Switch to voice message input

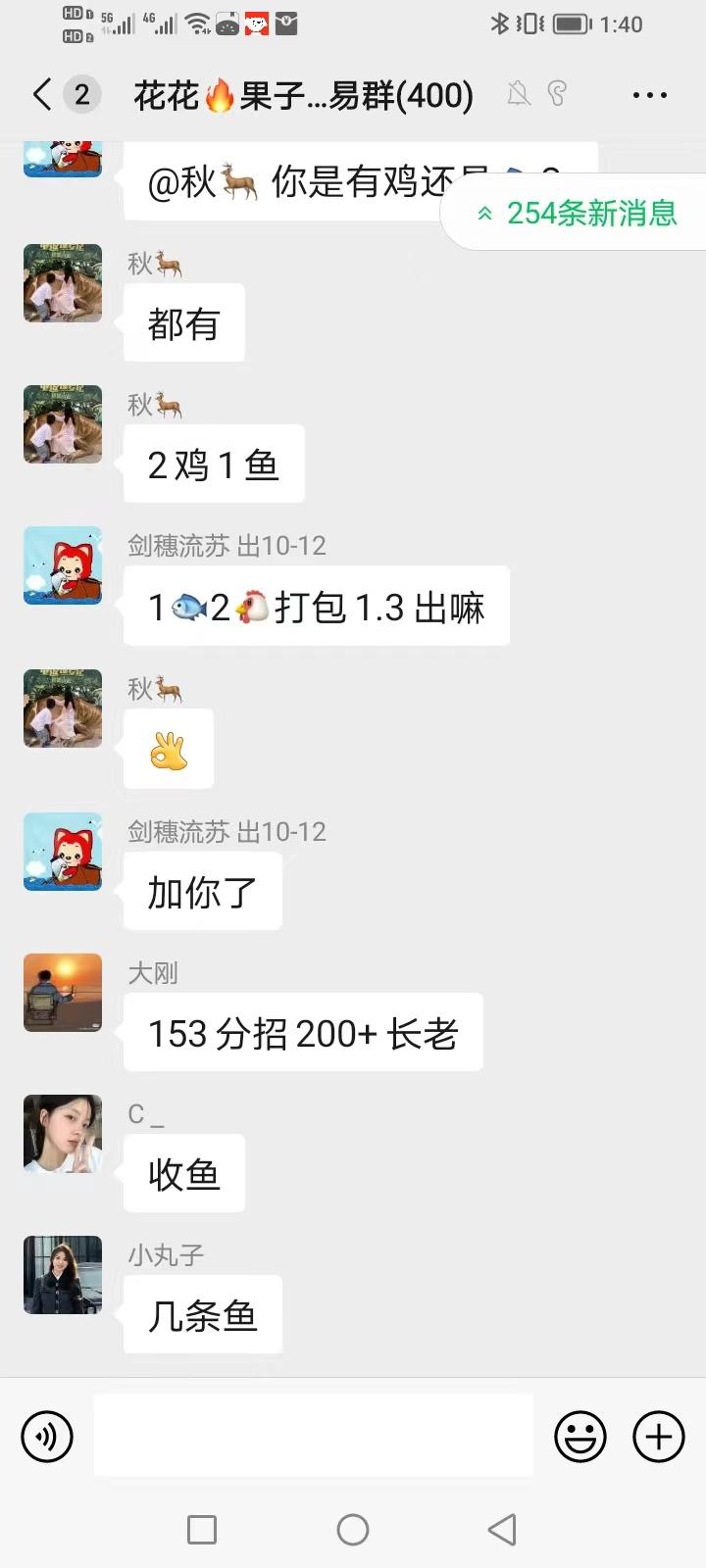[47, 1437]
